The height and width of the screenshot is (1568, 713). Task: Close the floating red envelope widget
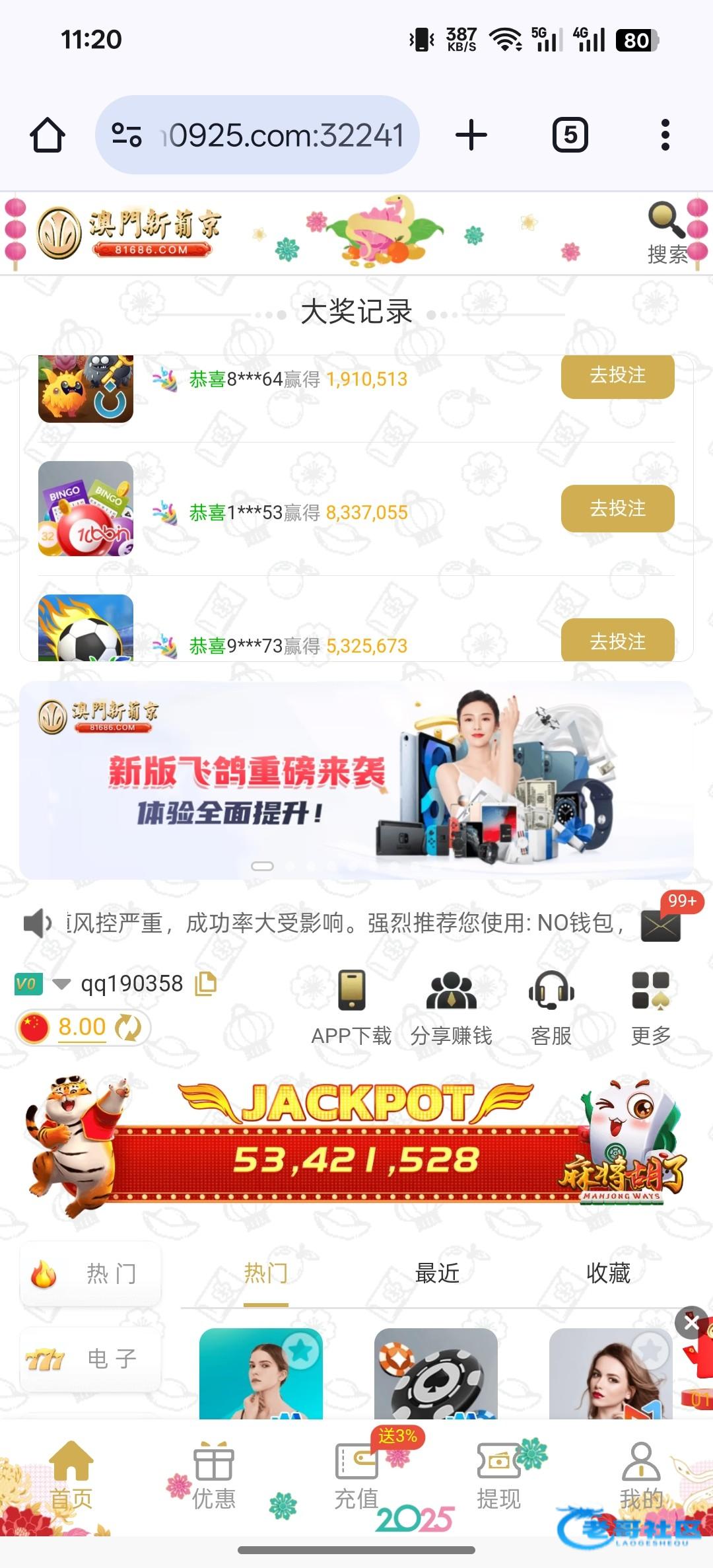[x=691, y=1322]
